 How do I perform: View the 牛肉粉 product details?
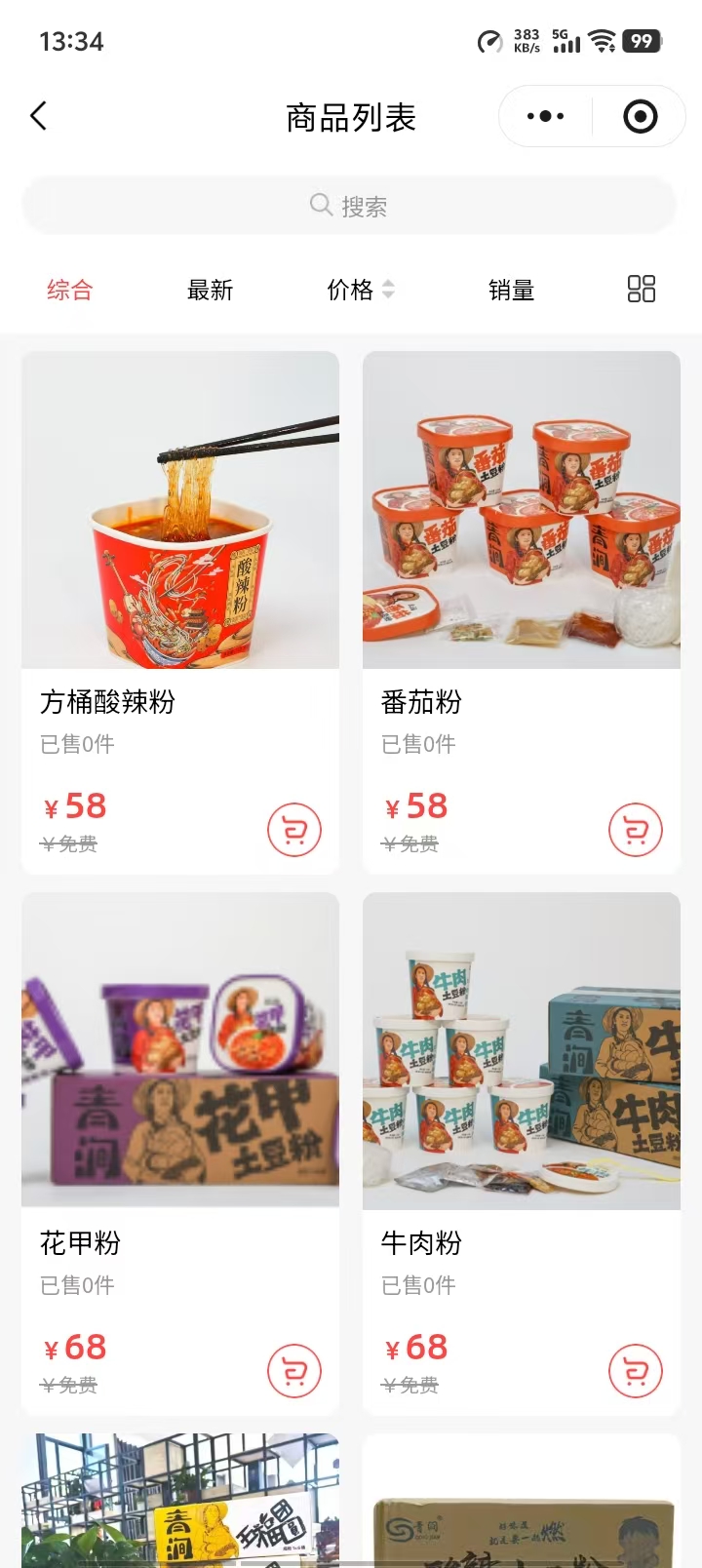[x=522, y=1082]
